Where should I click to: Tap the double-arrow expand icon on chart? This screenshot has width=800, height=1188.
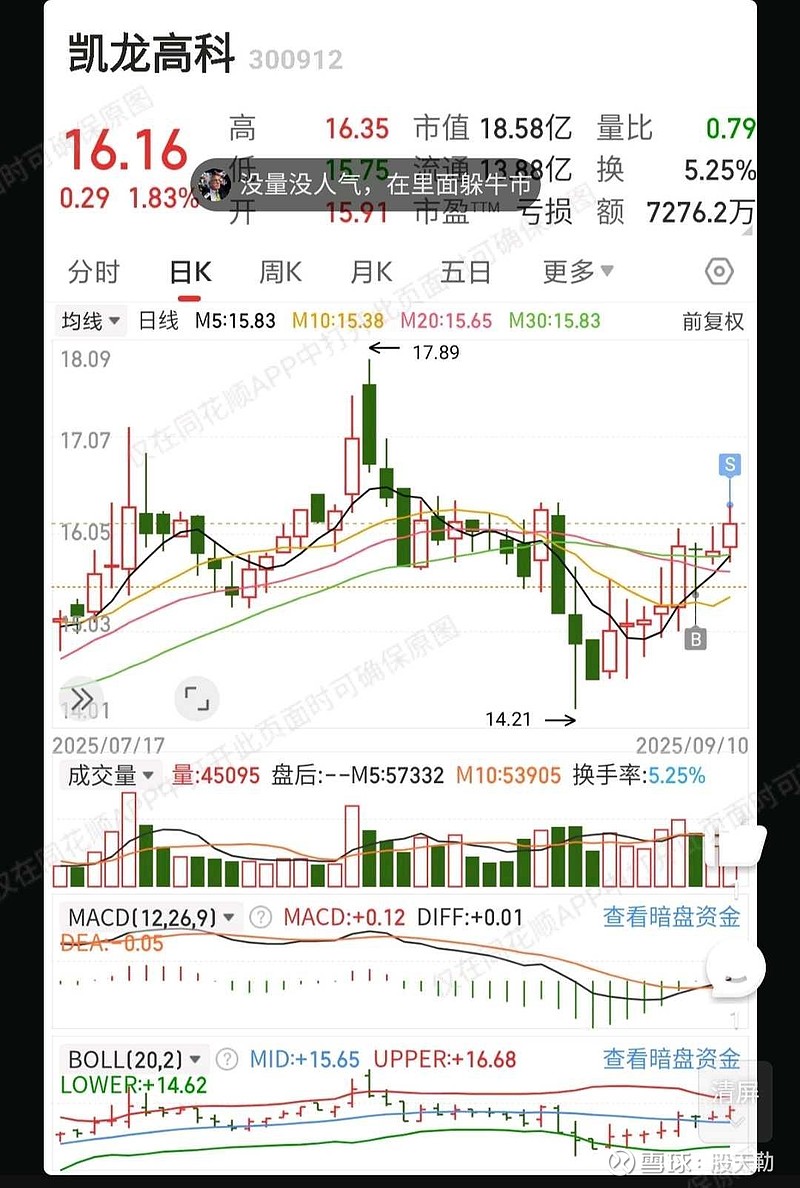coord(82,697)
